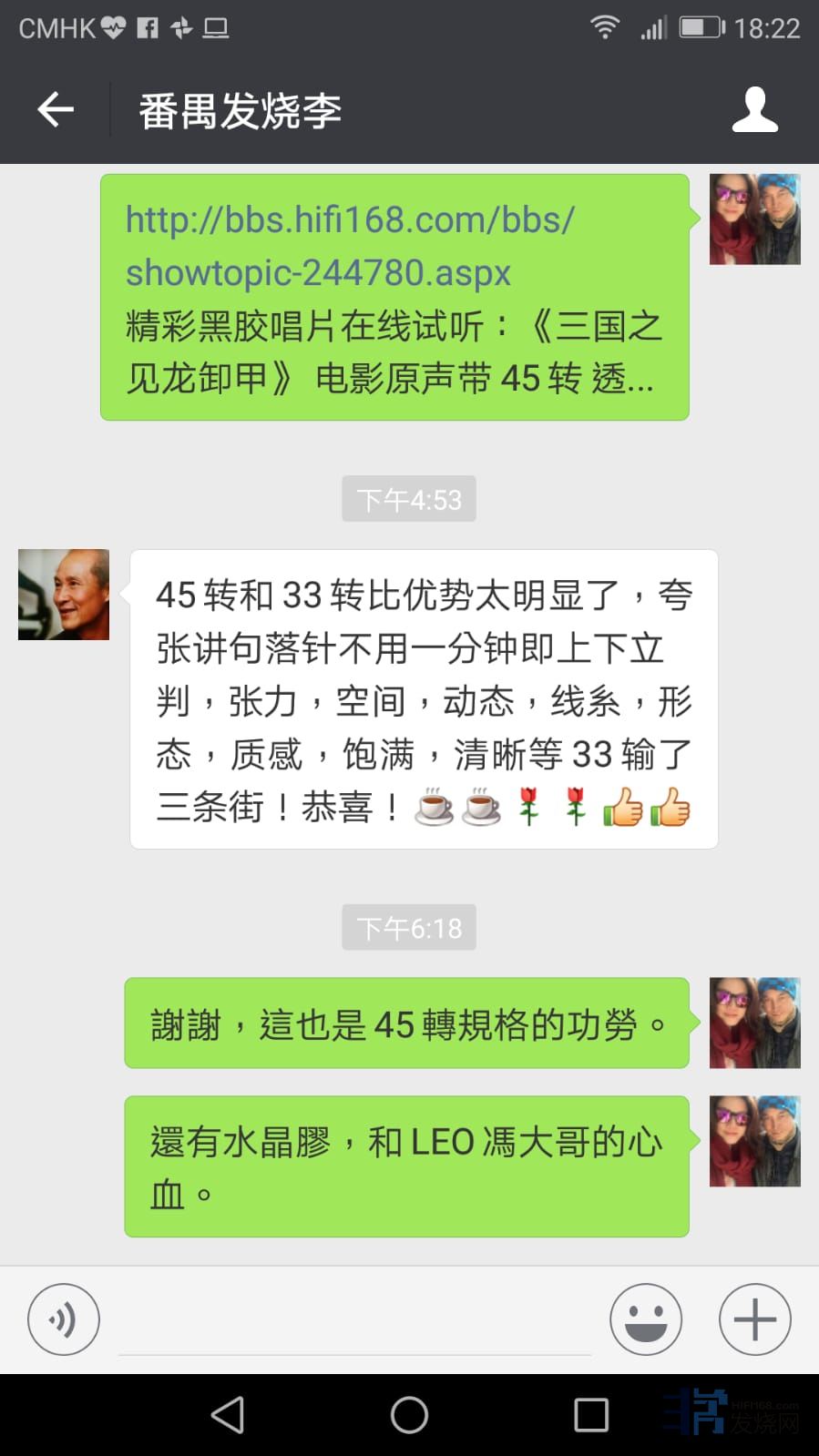Image resolution: width=819 pixels, height=1456 pixels.
Task: Go back from the 番禺发烧李 chat
Action: click(x=56, y=110)
